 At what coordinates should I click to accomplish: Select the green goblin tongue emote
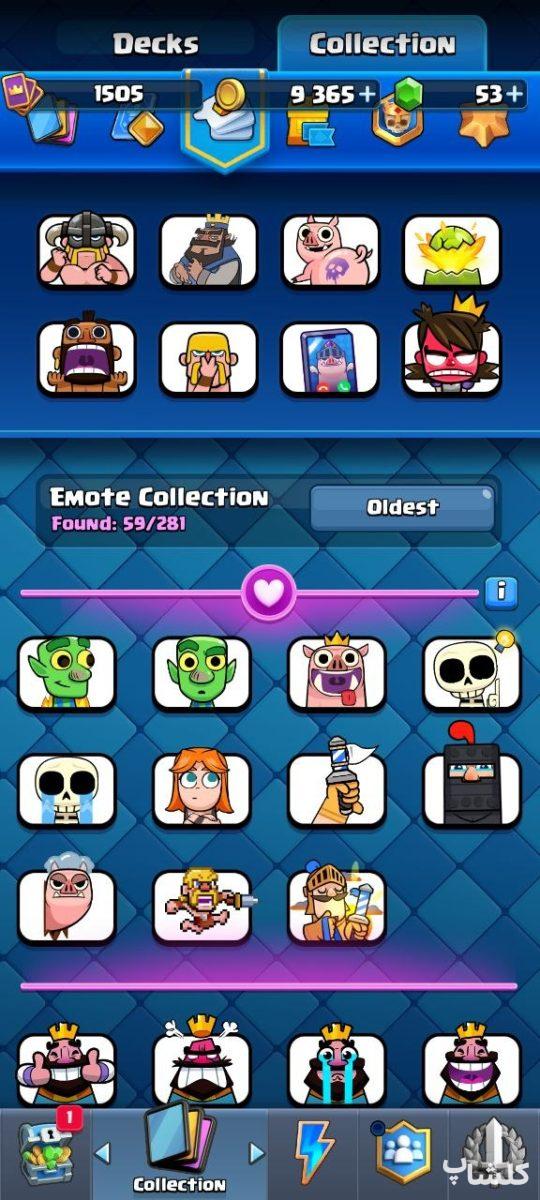(67, 673)
